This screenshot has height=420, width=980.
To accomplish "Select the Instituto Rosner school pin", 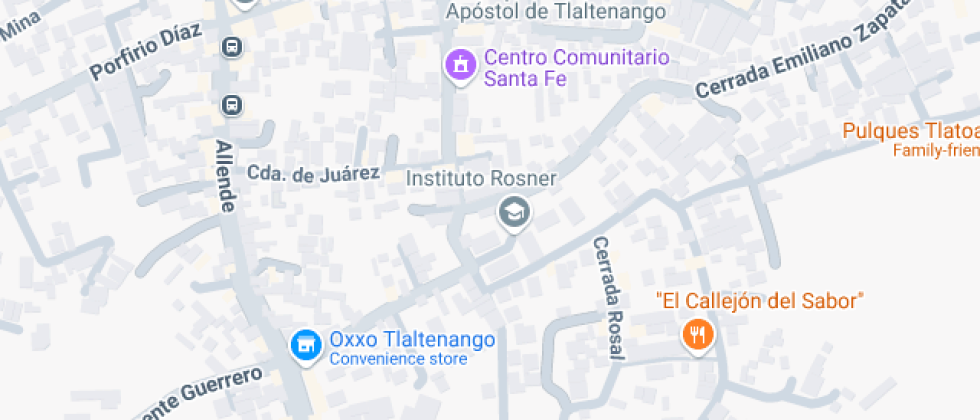I will [514, 211].
